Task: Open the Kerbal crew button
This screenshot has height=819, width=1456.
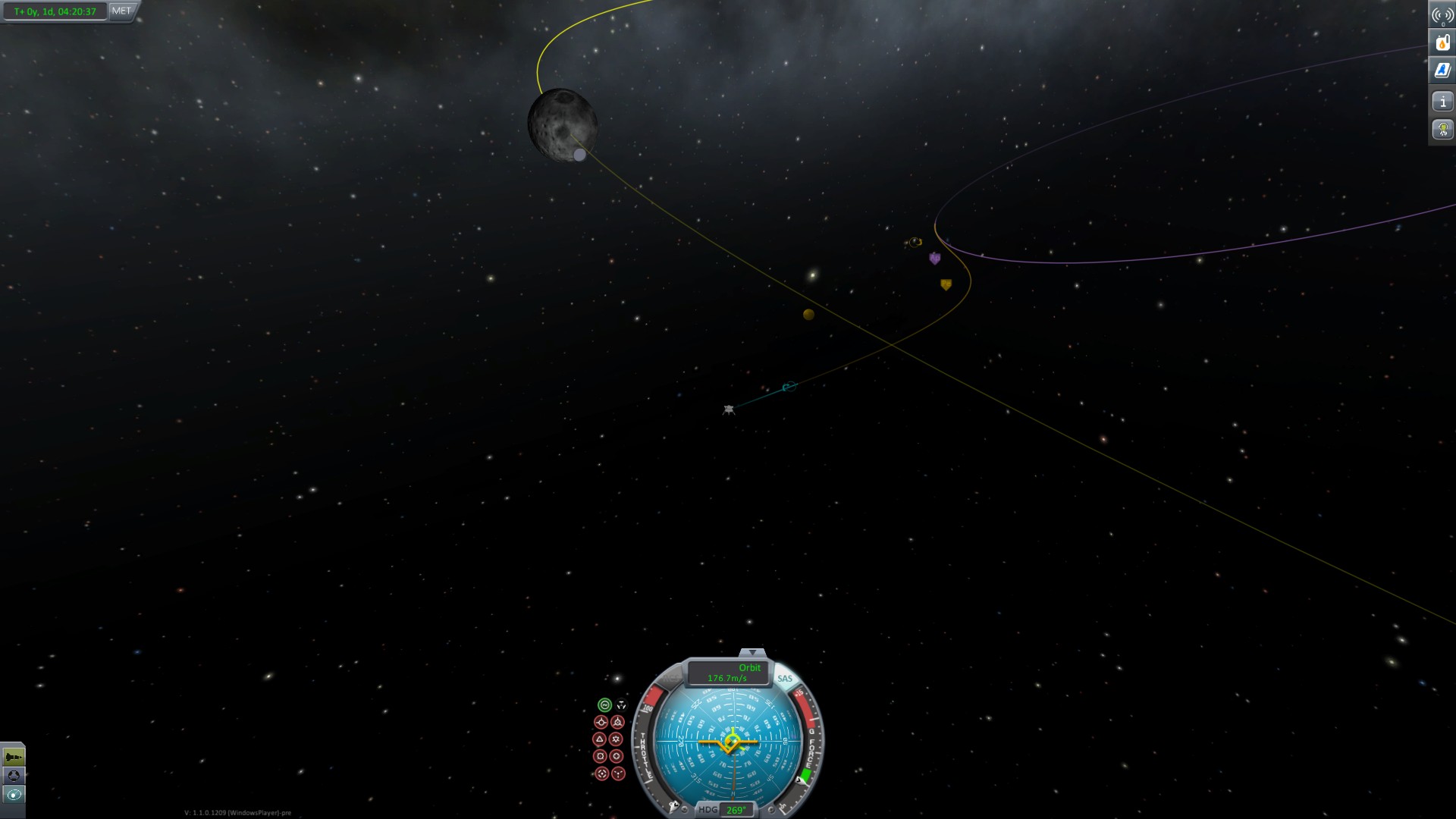Action: [1442, 130]
